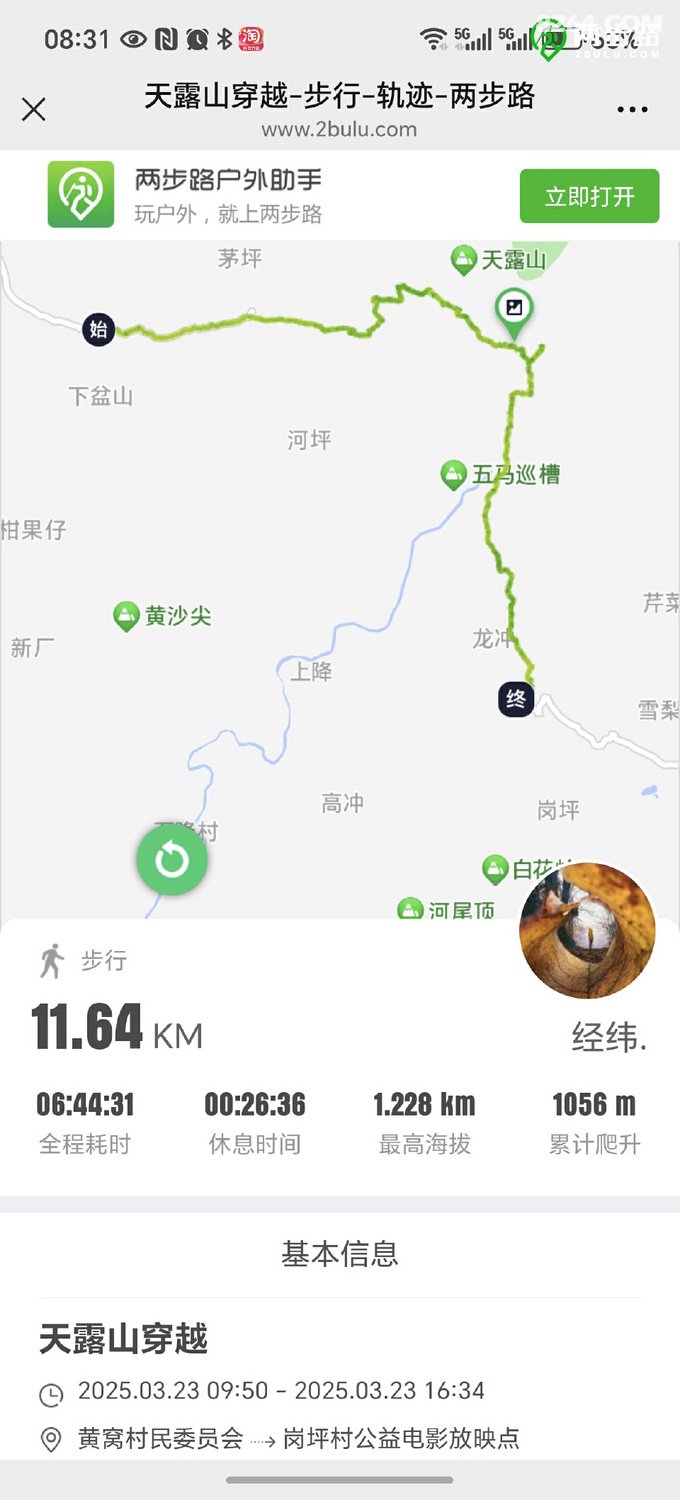Image resolution: width=680 pixels, height=1500 pixels.
Task: Open the 经纬 user avatar
Action: point(587,931)
